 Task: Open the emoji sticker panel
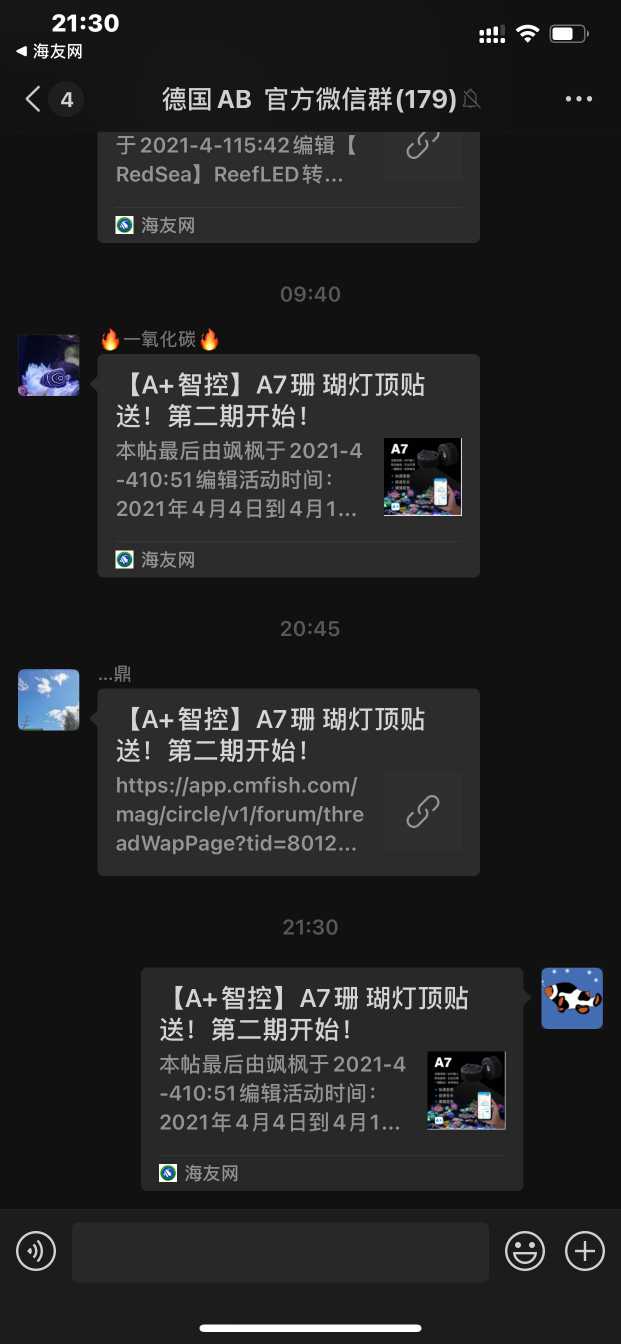pos(525,1251)
